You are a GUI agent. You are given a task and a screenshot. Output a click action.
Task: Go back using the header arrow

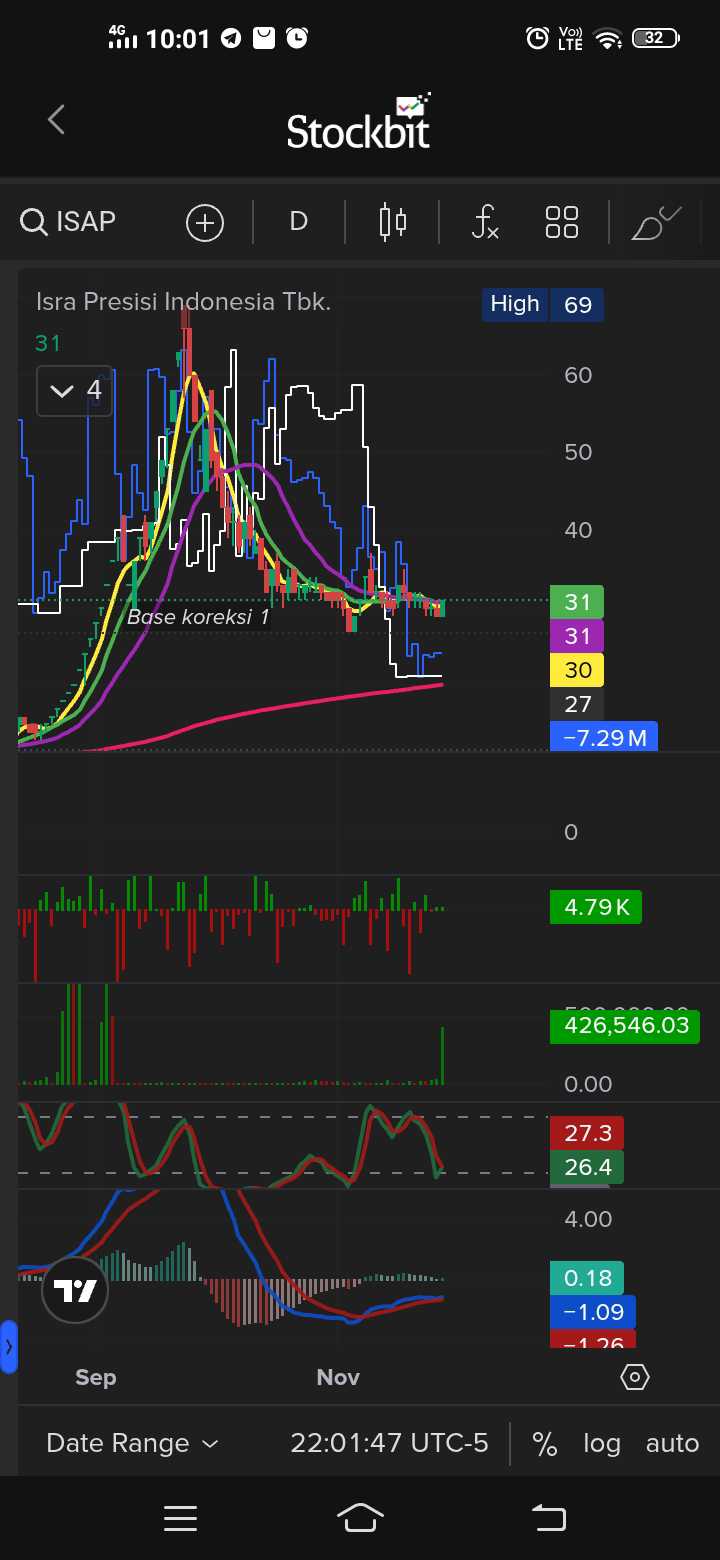tap(56, 121)
